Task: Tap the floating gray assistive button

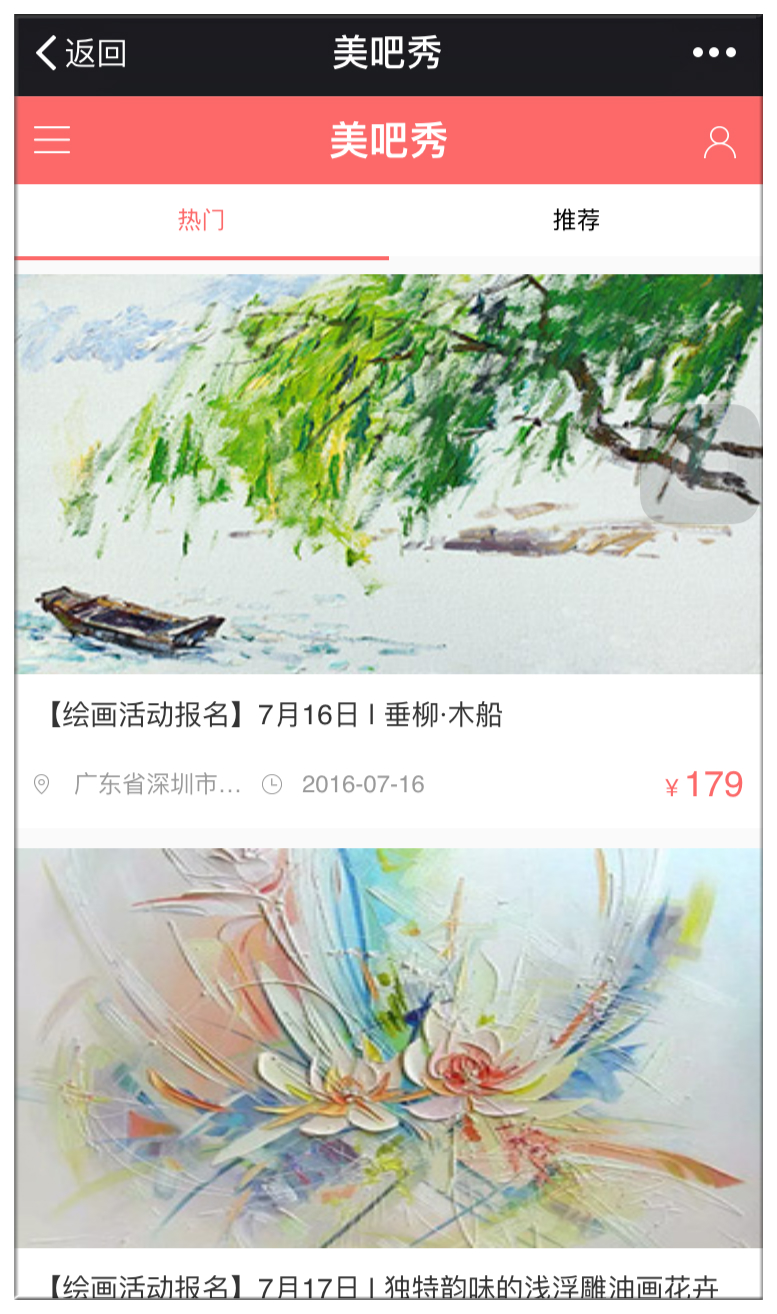Action: 700,464
